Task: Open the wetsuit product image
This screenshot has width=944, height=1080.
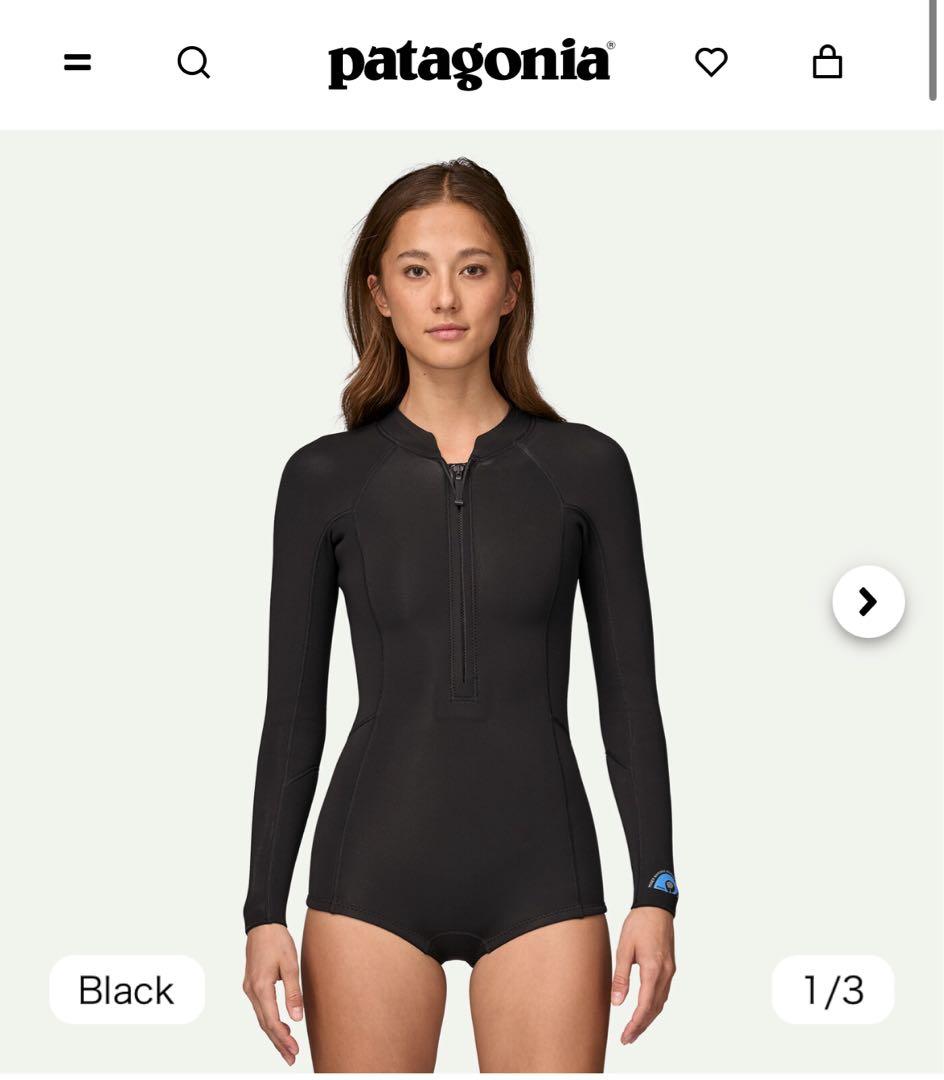Action: click(x=460, y=650)
